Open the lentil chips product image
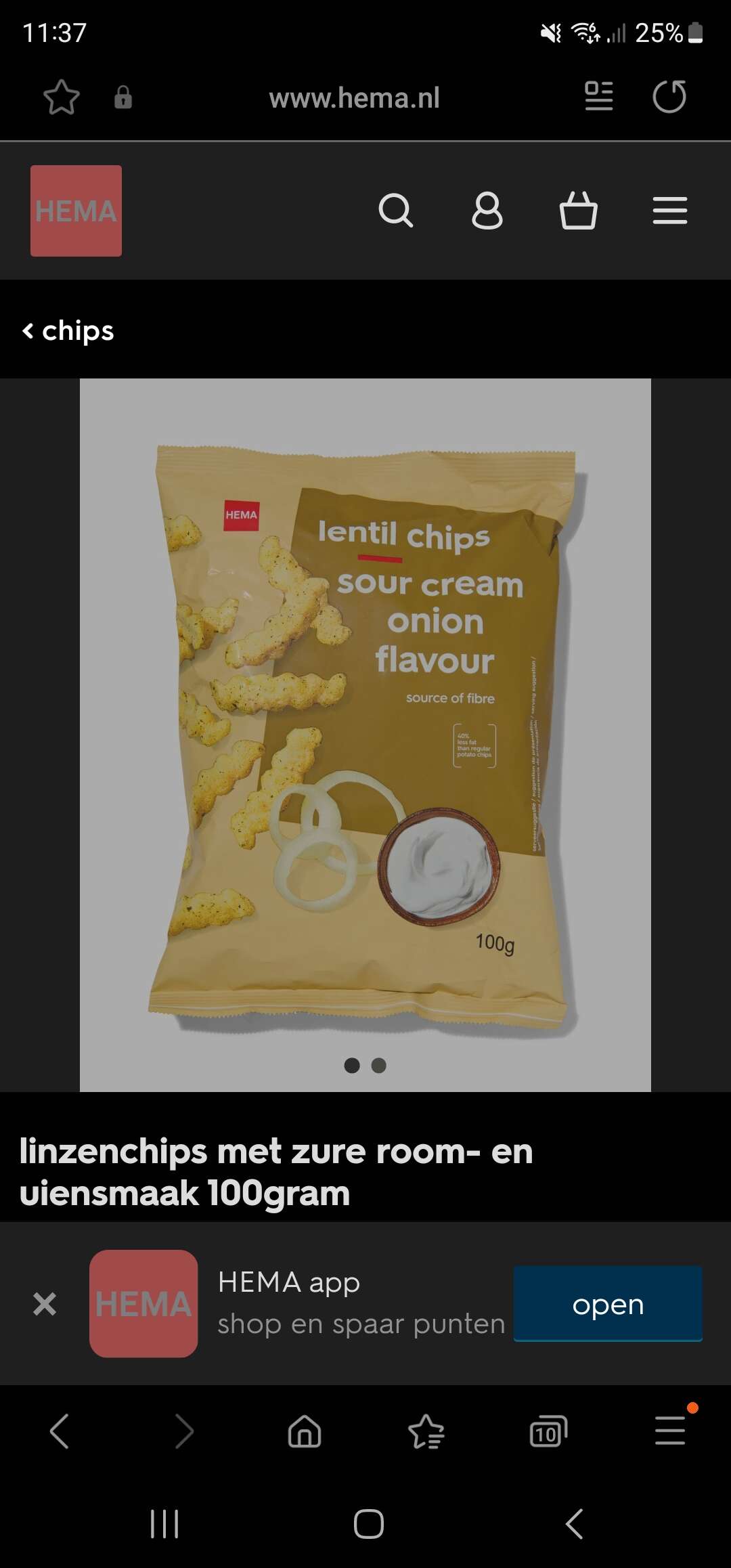This screenshot has width=731, height=1568. [365, 735]
